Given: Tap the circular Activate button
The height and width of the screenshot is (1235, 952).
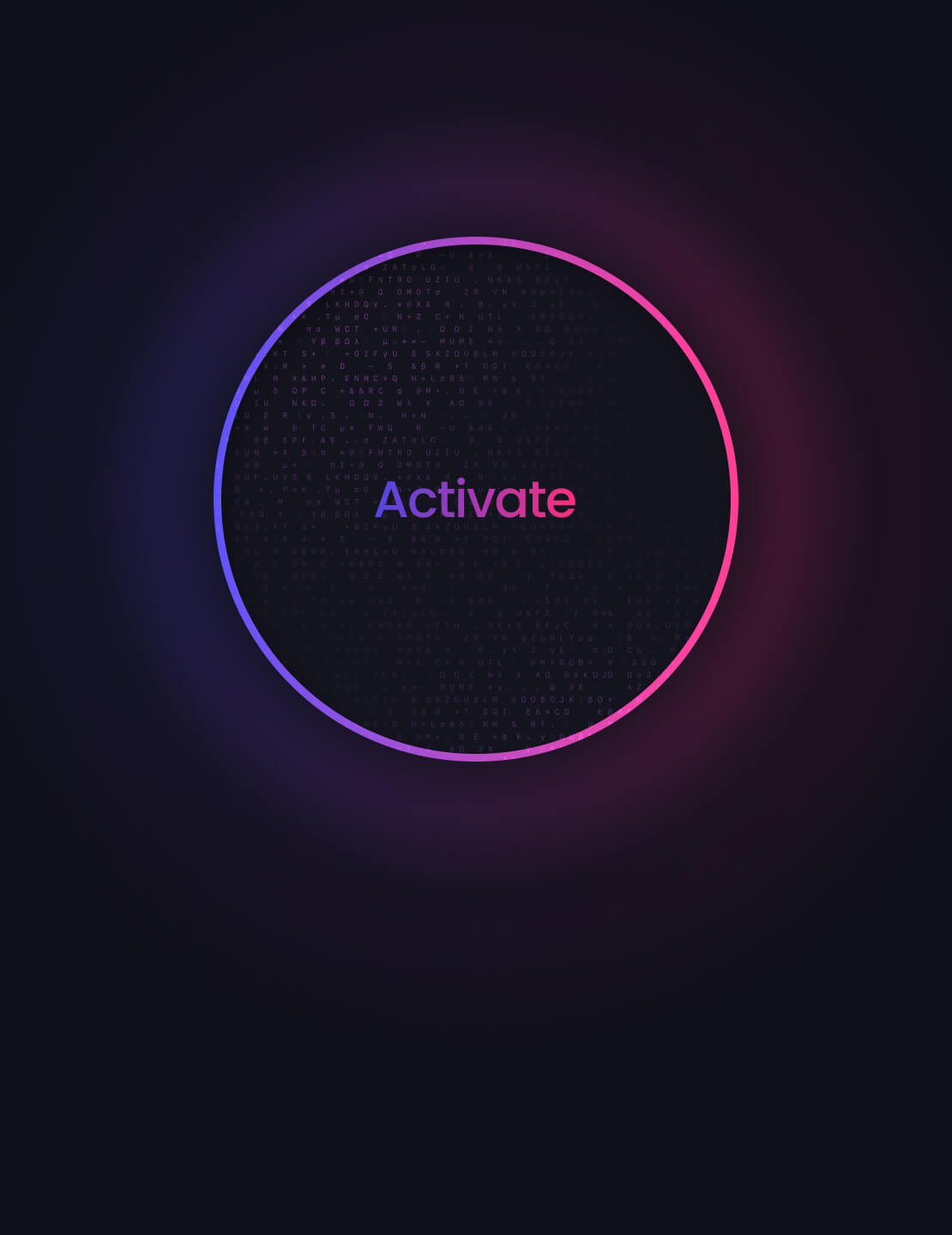Looking at the screenshot, I should (476, 499).
